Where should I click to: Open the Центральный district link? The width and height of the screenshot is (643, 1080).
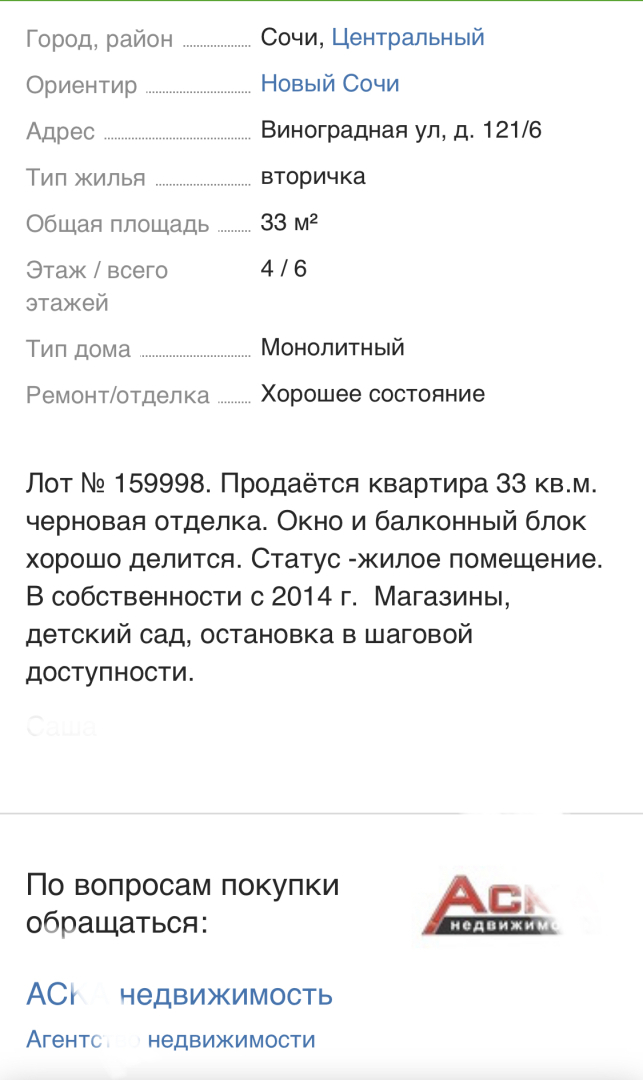point(407,38)
